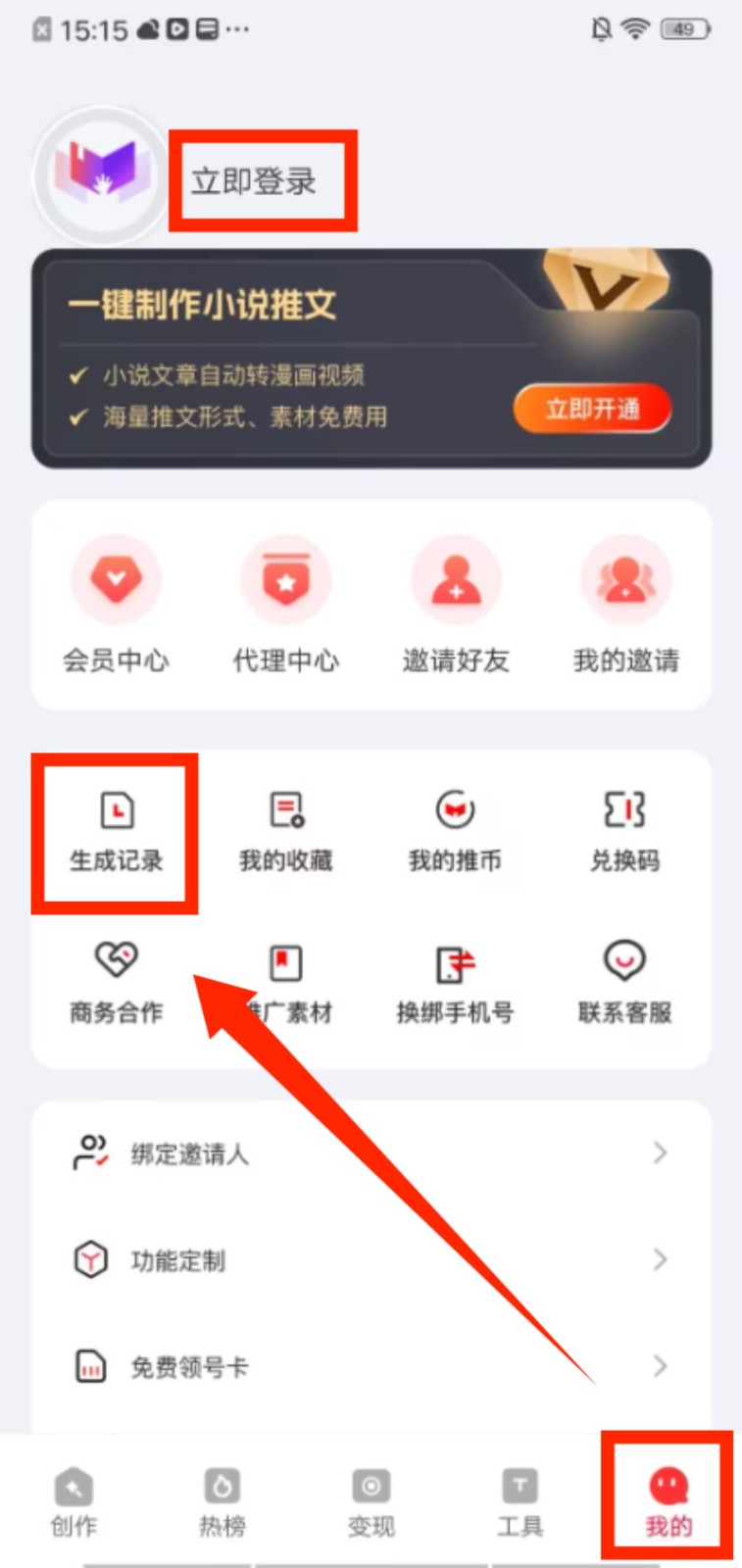Switch to the 创作 tab
Viewport: 742px width, 1568px height.
point(74,1502)
